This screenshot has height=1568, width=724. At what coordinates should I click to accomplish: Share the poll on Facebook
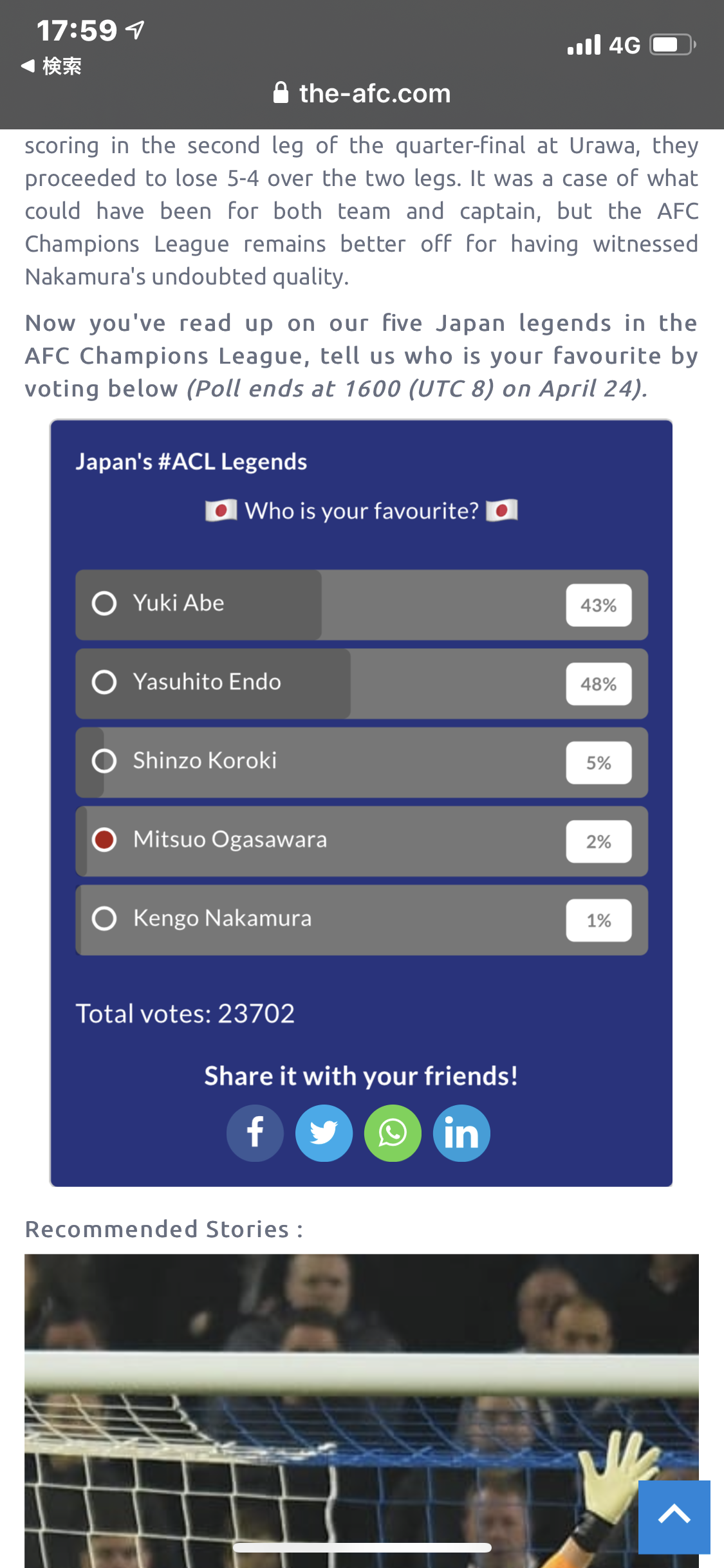pyautogui.click(x=255, y=1133)
